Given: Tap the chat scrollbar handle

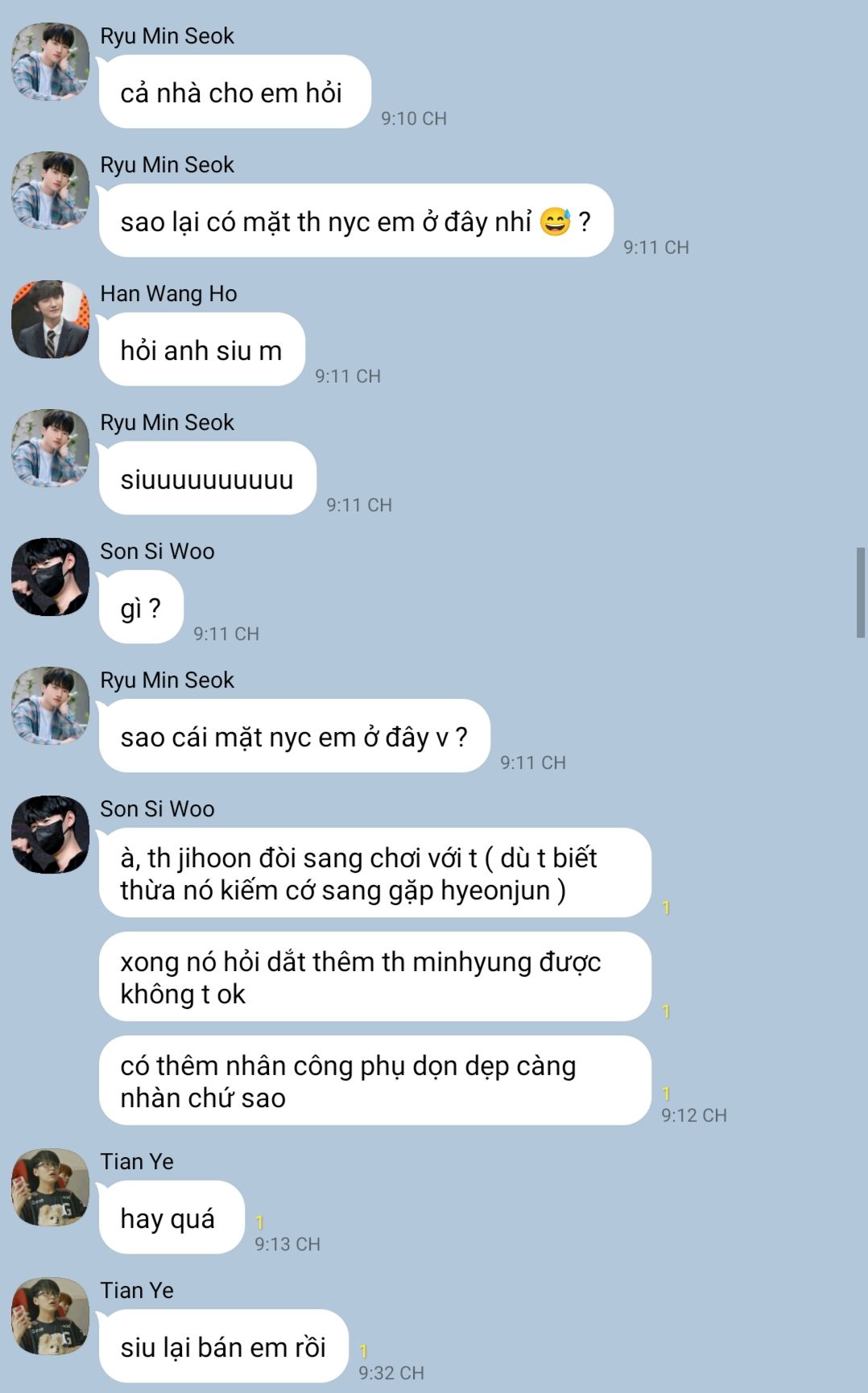Looking at the screenshot, I should 861,593.
